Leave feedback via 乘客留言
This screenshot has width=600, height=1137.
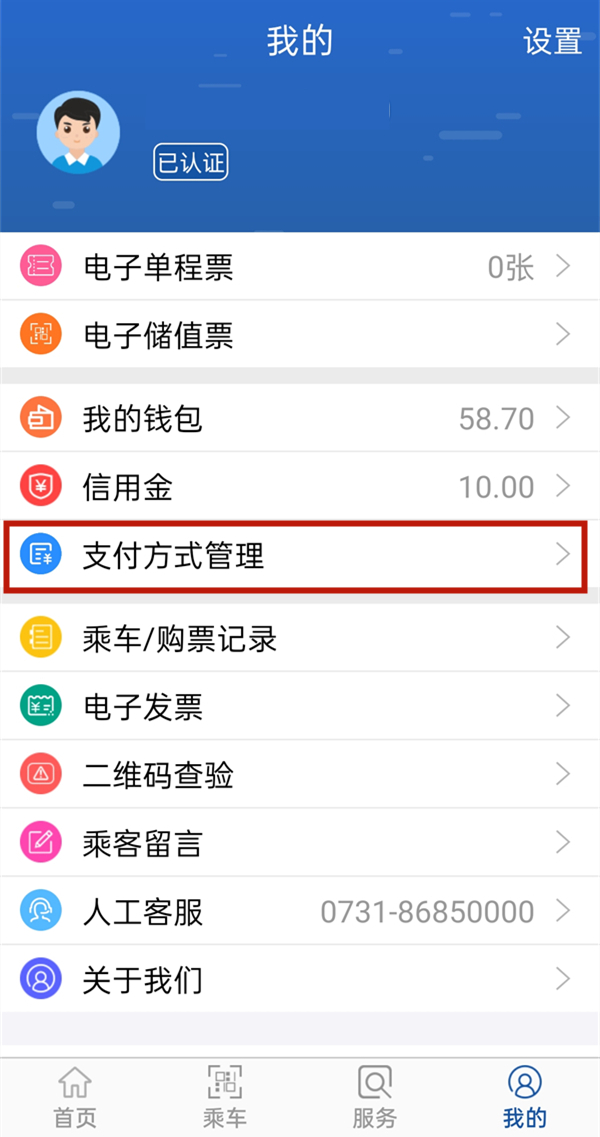[x=300, y=843]
